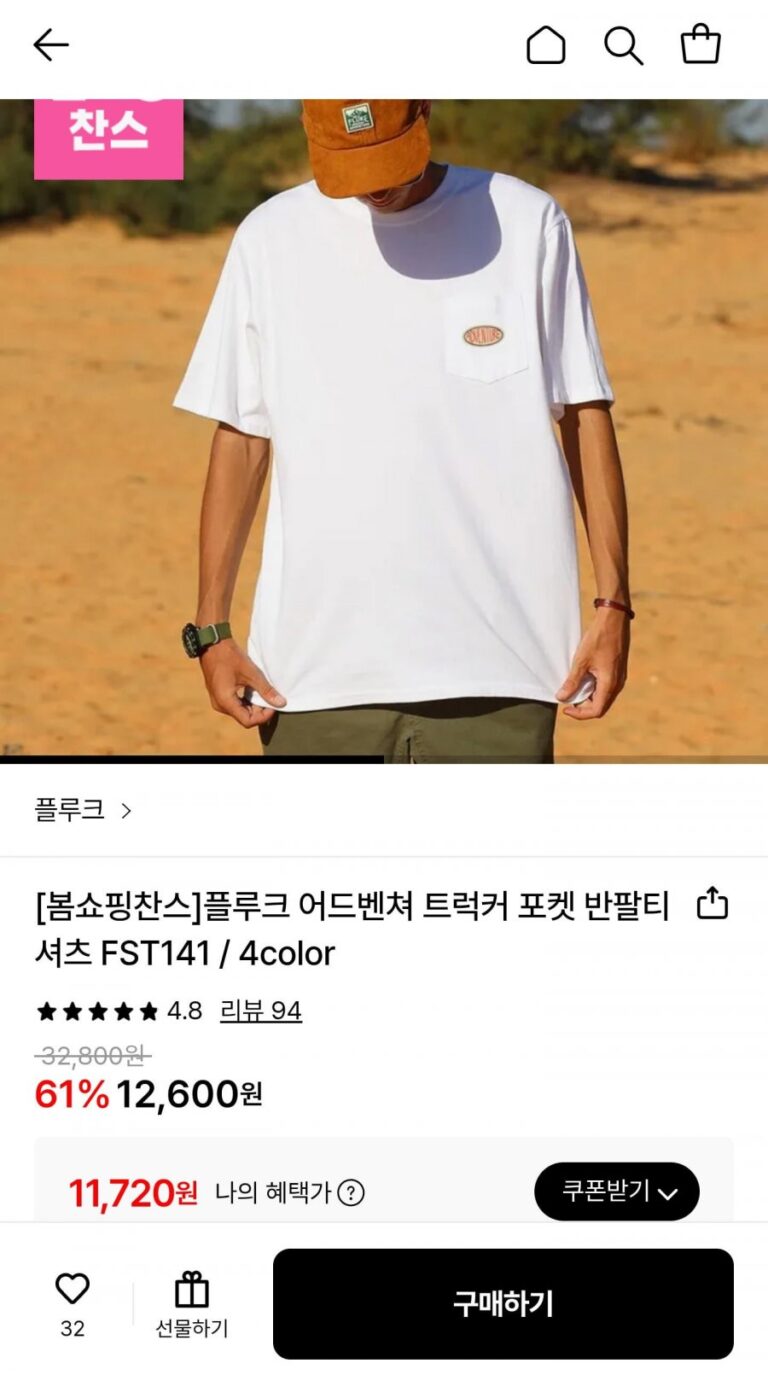This screenshot has width=768, height=1375.
Task: Select 선물하기 to send as gift
Action: click(191, 1302)
